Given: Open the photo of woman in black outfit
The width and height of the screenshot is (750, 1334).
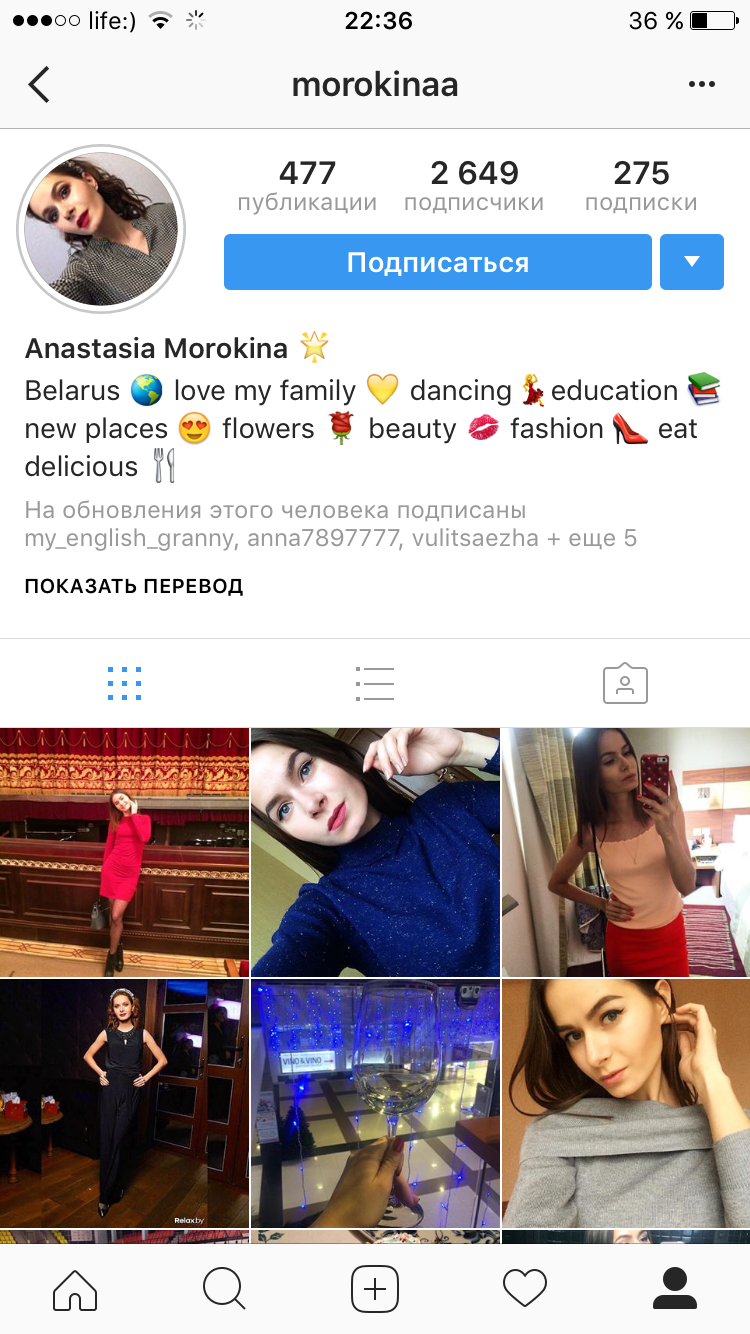Looking at the screenshot, I should (124, 1103).
